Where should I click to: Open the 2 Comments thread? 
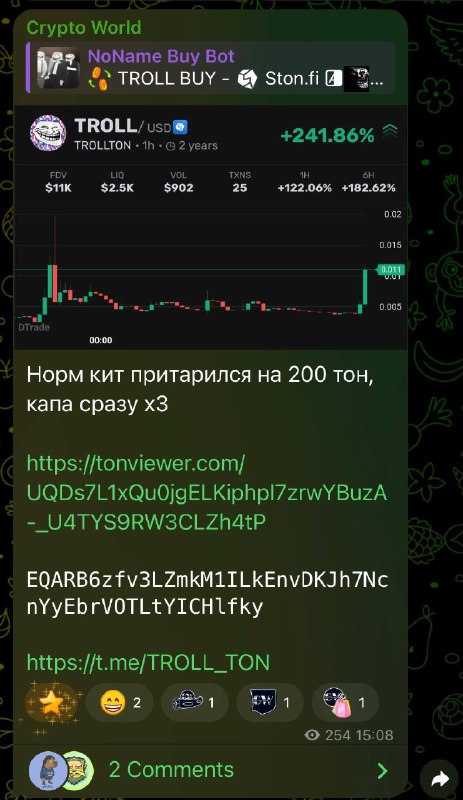coord(210,770)
